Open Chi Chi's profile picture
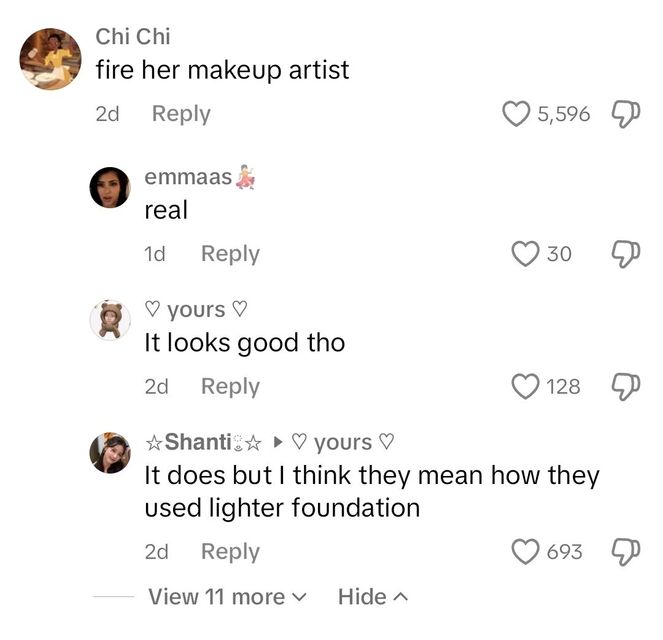Viewport: 663px width, 640px height. coord(51,59)
